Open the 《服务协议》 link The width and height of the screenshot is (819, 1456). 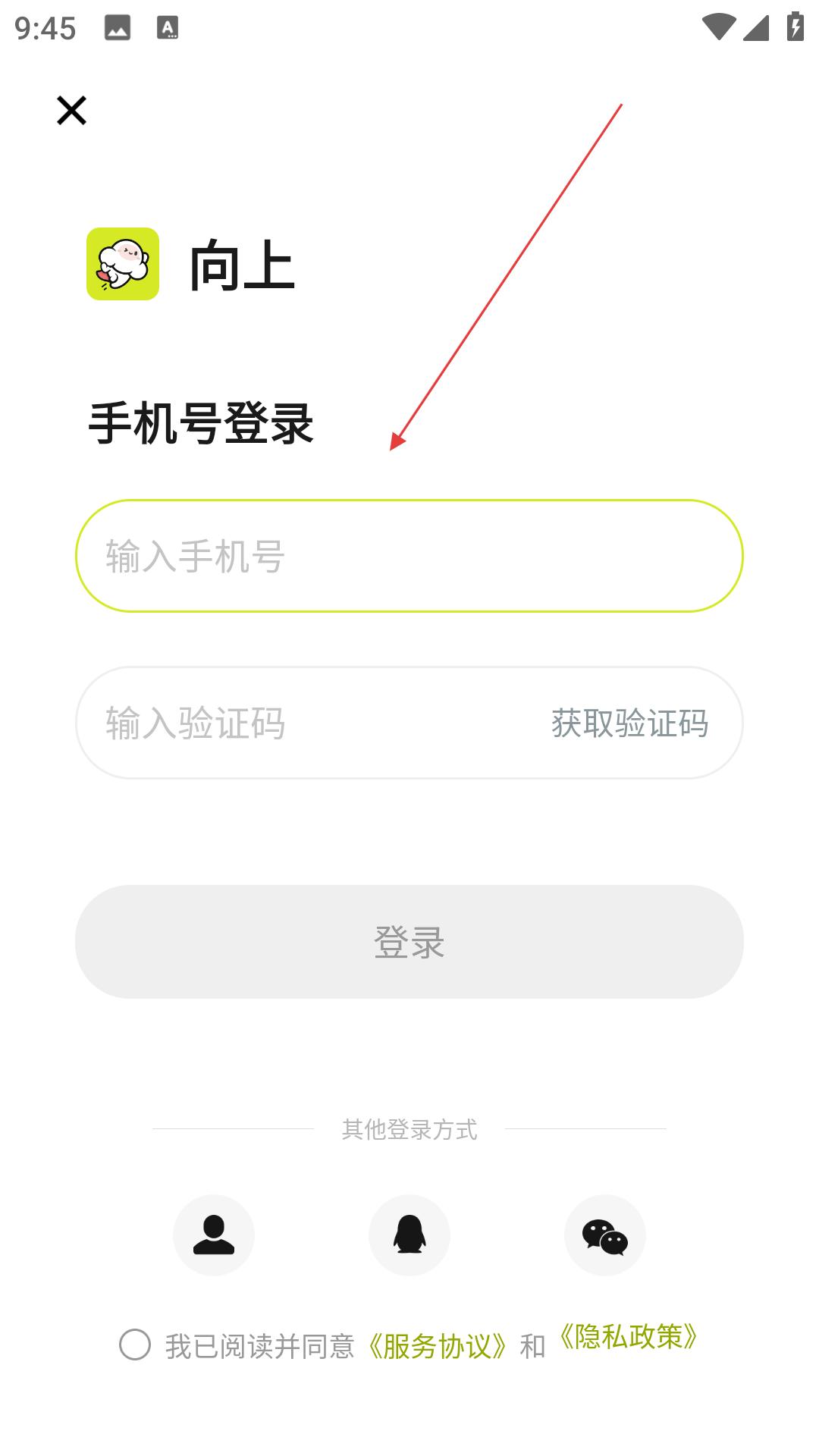tap(438, 1346)
